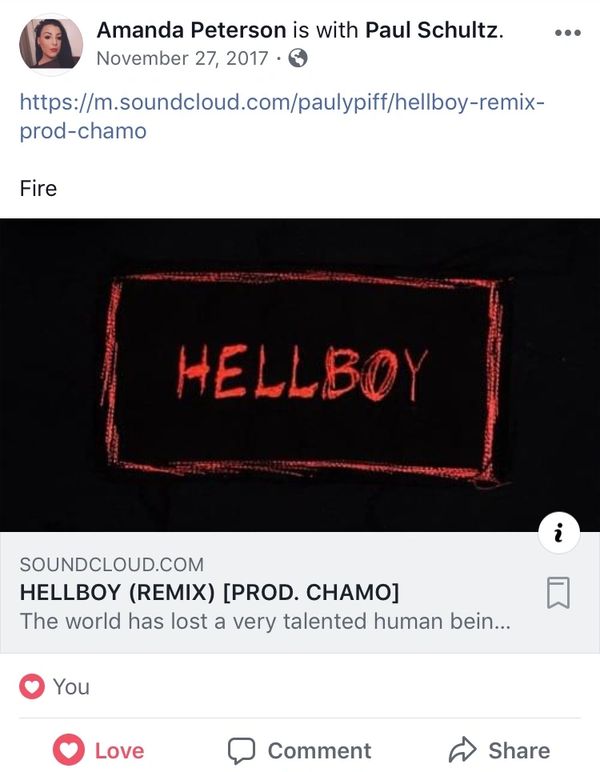View Paul Schultz's tagged profile
Viewport: 600px width, 772px height.
coord(432,31)
